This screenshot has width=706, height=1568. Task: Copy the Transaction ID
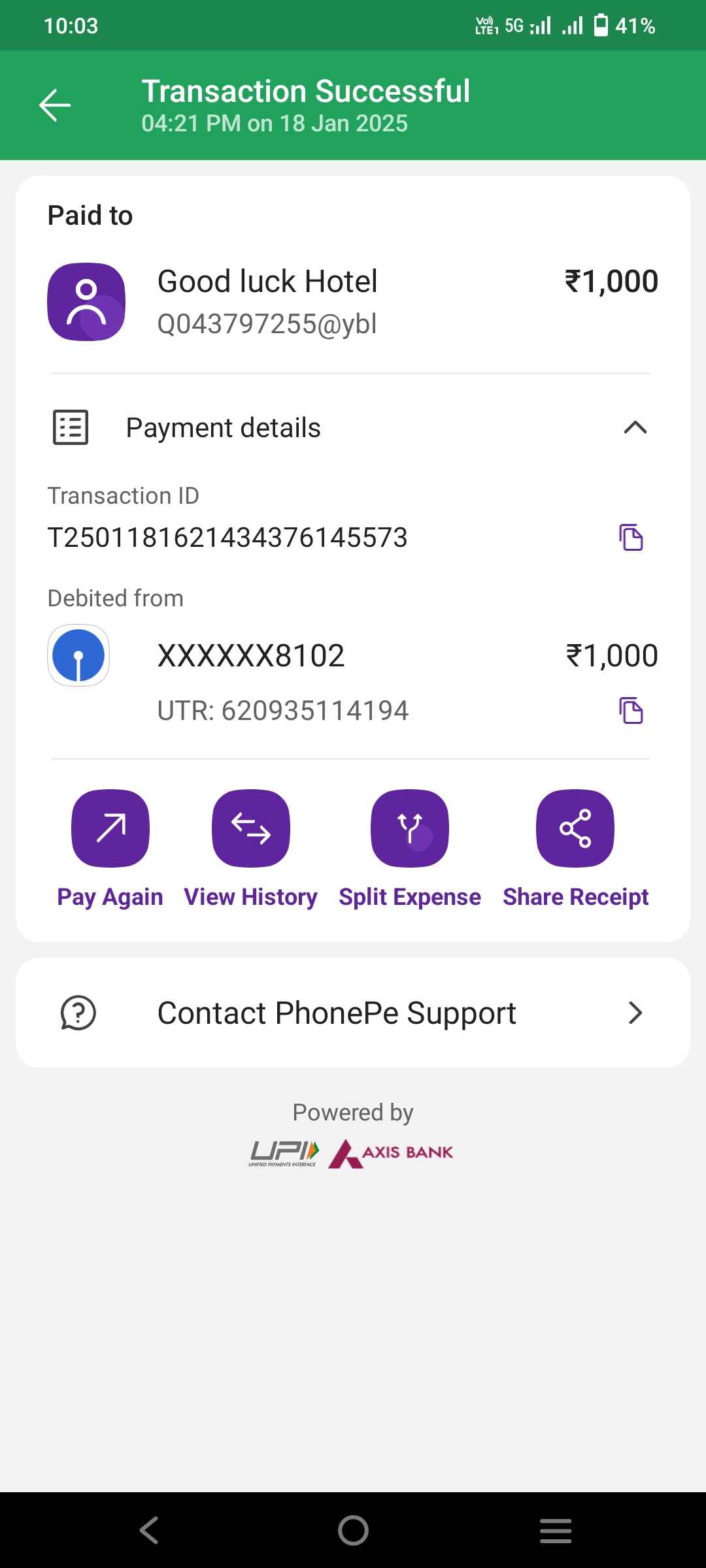pyautogui.click(x=631, y=538)
